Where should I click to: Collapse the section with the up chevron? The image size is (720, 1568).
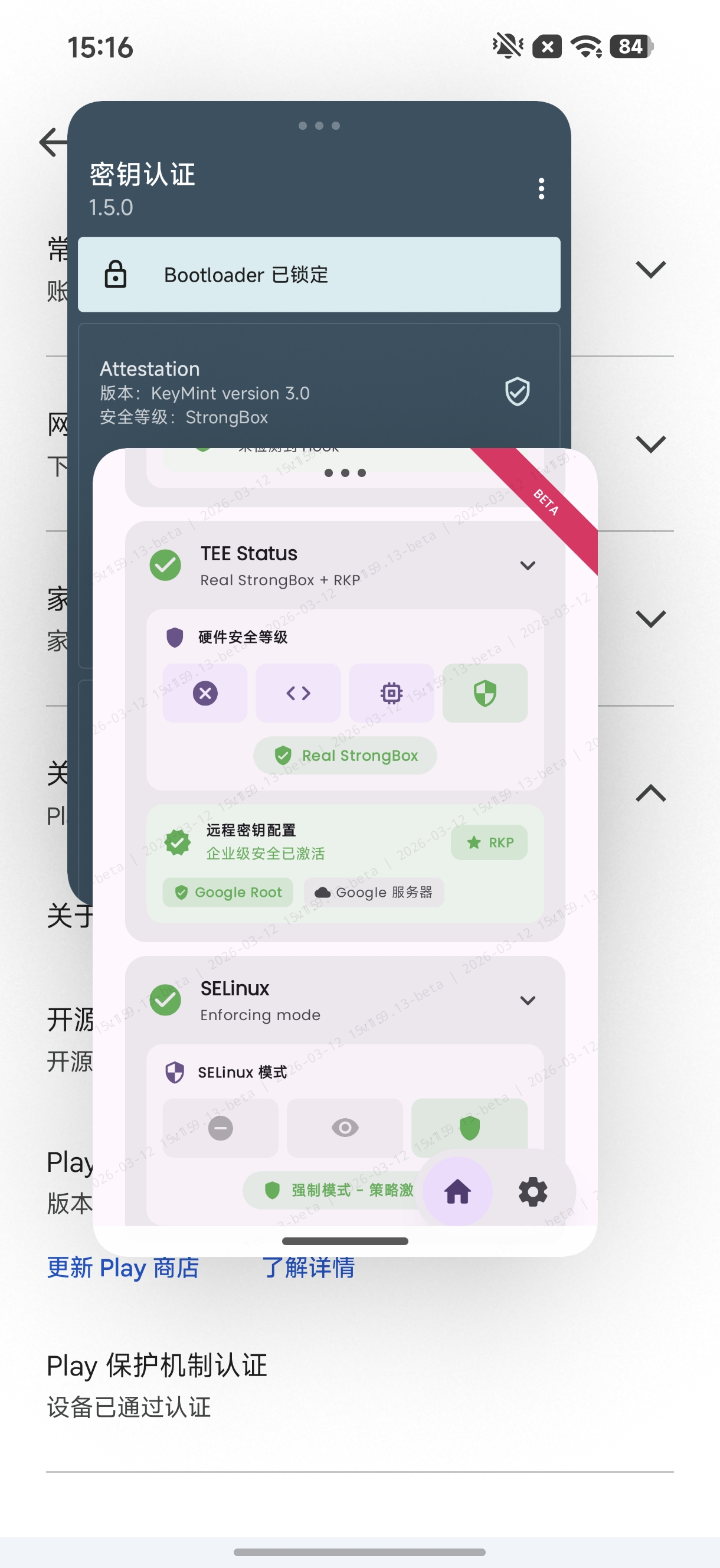click(650, 793)
